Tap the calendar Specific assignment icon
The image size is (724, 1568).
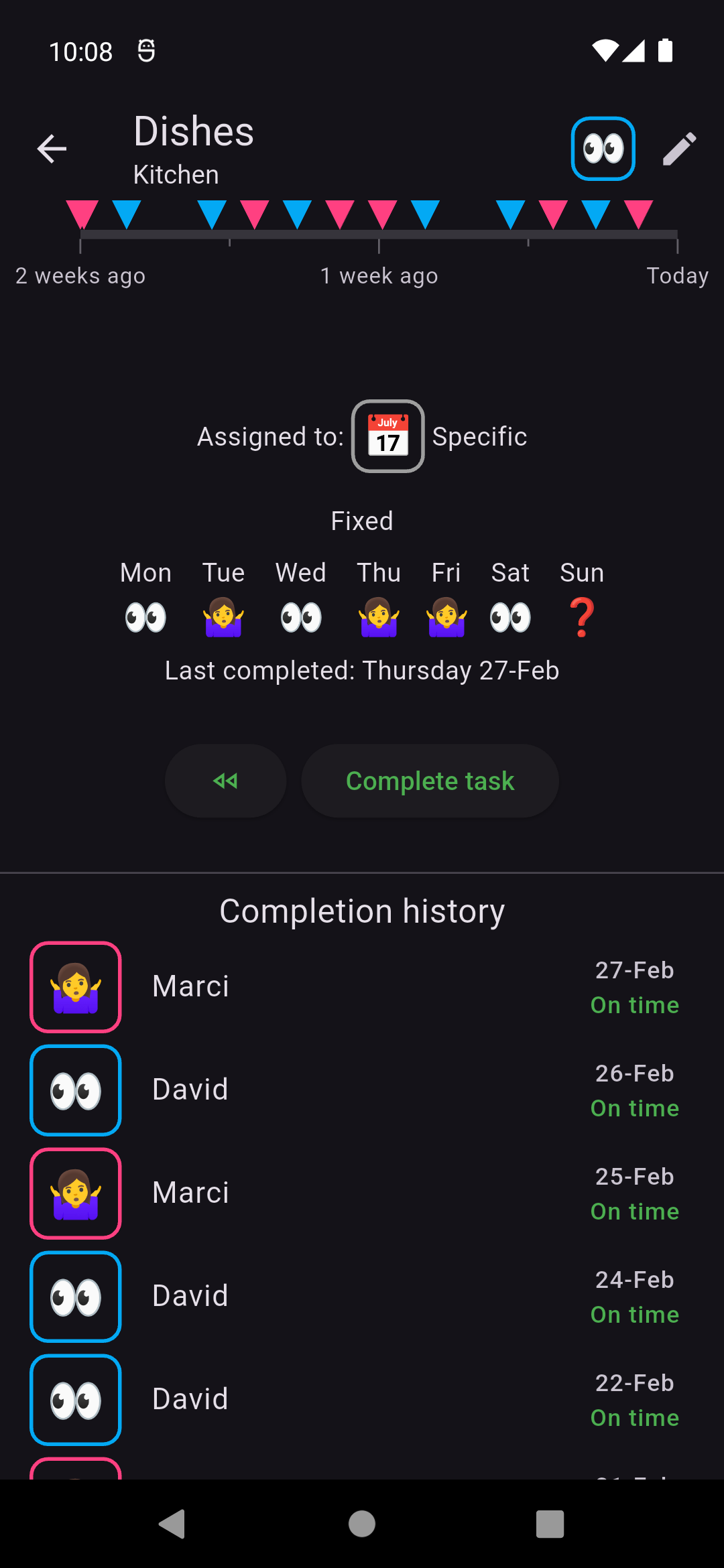[x=388, y=436]
